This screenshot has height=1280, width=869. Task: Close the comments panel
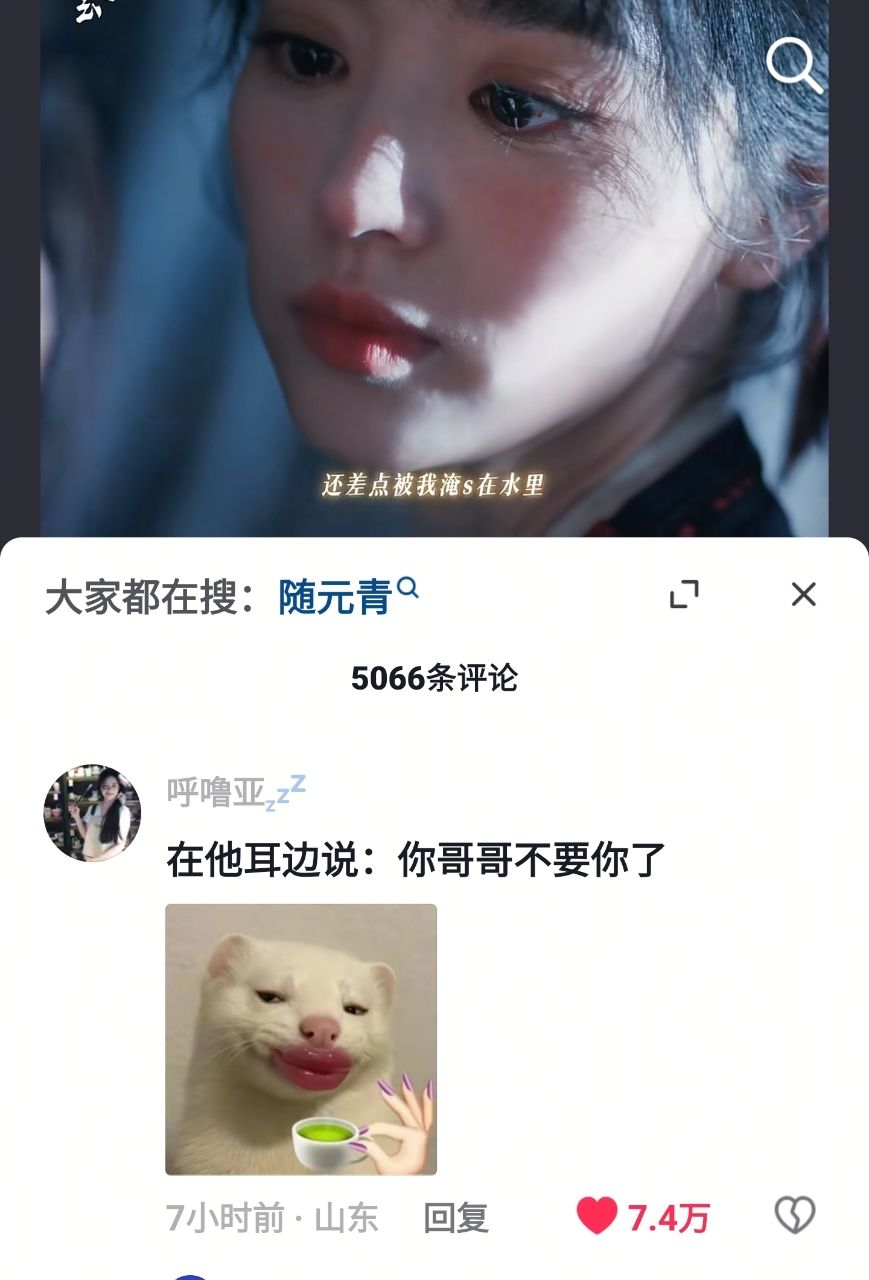point(803,594)
